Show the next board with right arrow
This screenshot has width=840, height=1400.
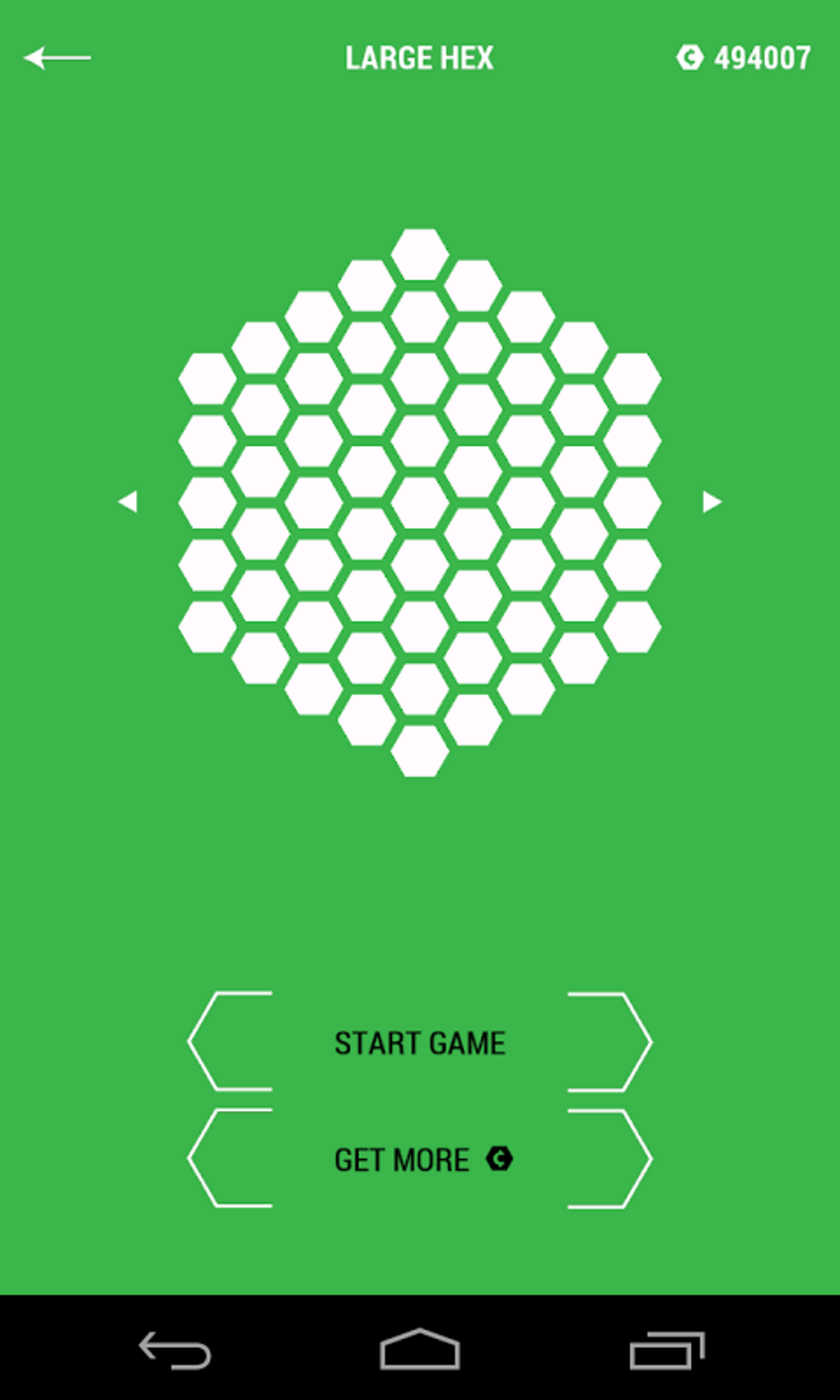point(712,501)
